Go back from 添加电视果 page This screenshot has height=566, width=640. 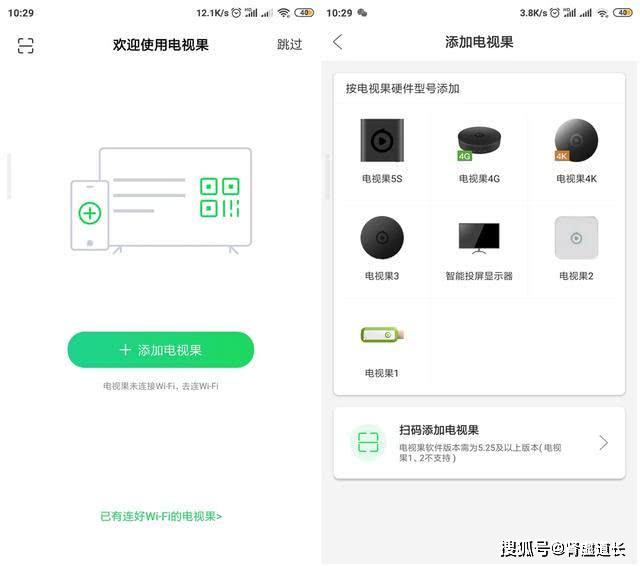pyautogui.click(x=338, y=42)
